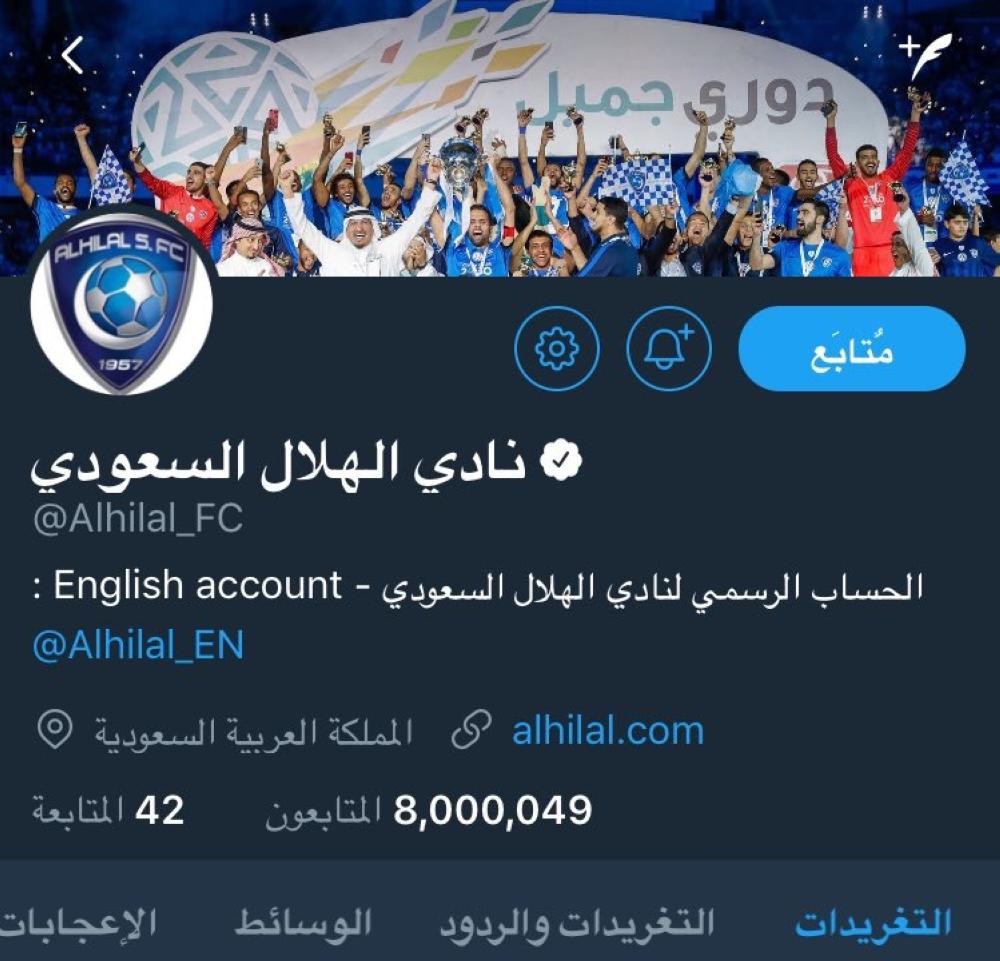Switch to the التغريدات والردود tab

click(x=577, y=923)
